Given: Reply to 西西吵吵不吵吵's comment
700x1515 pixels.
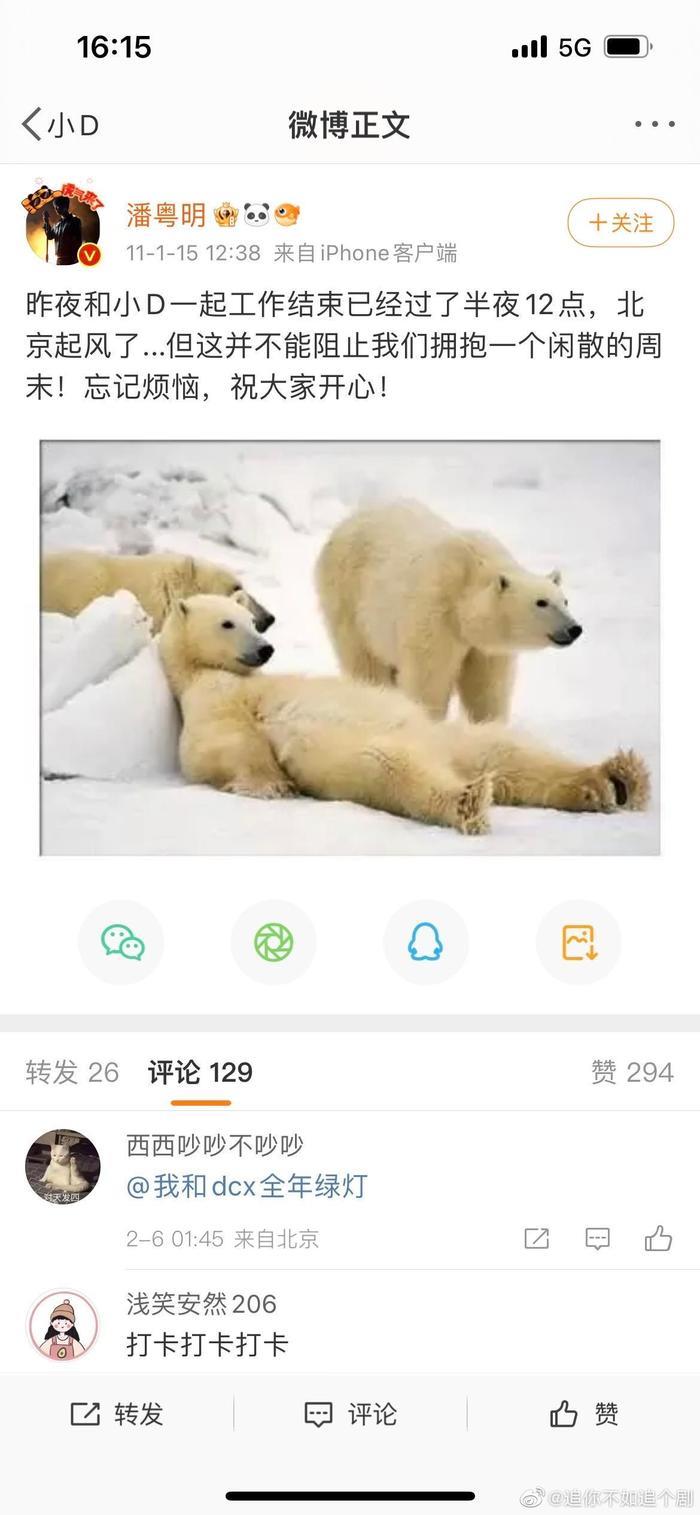Looking at the screenshot, I should (x=597, y=1239).
